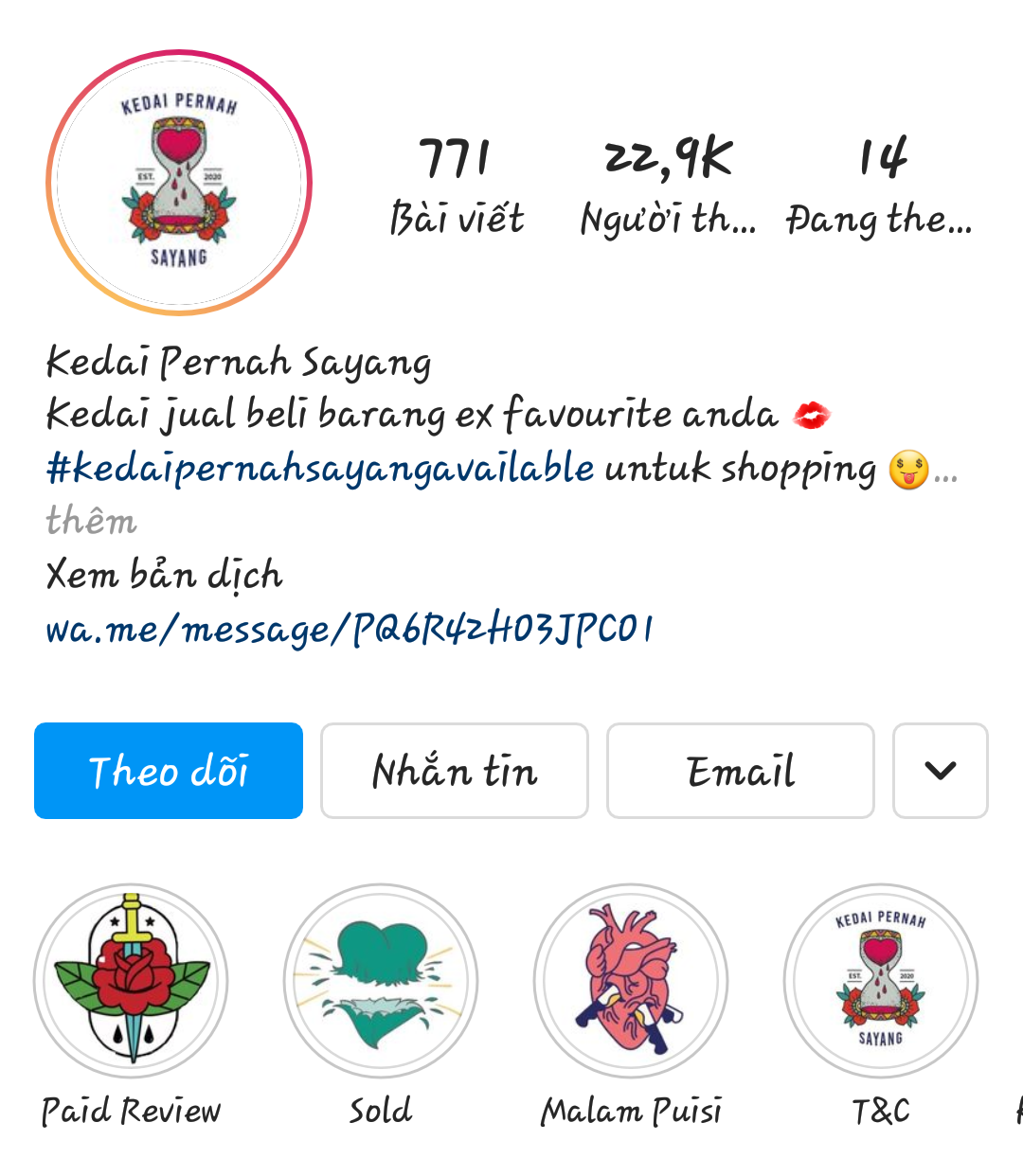Open Kedai Pernah Sayang's profile story
The image size is (1023, 1176).
point(179,182)
